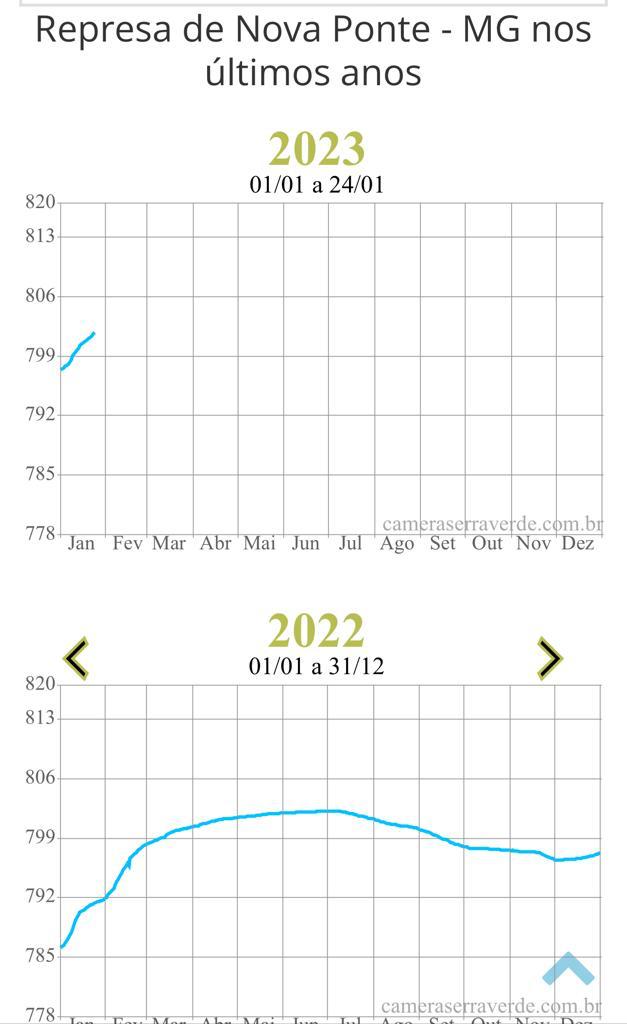Go to next year with right arrow
This screenshot has height=1024, width=627.
[549, 658]
